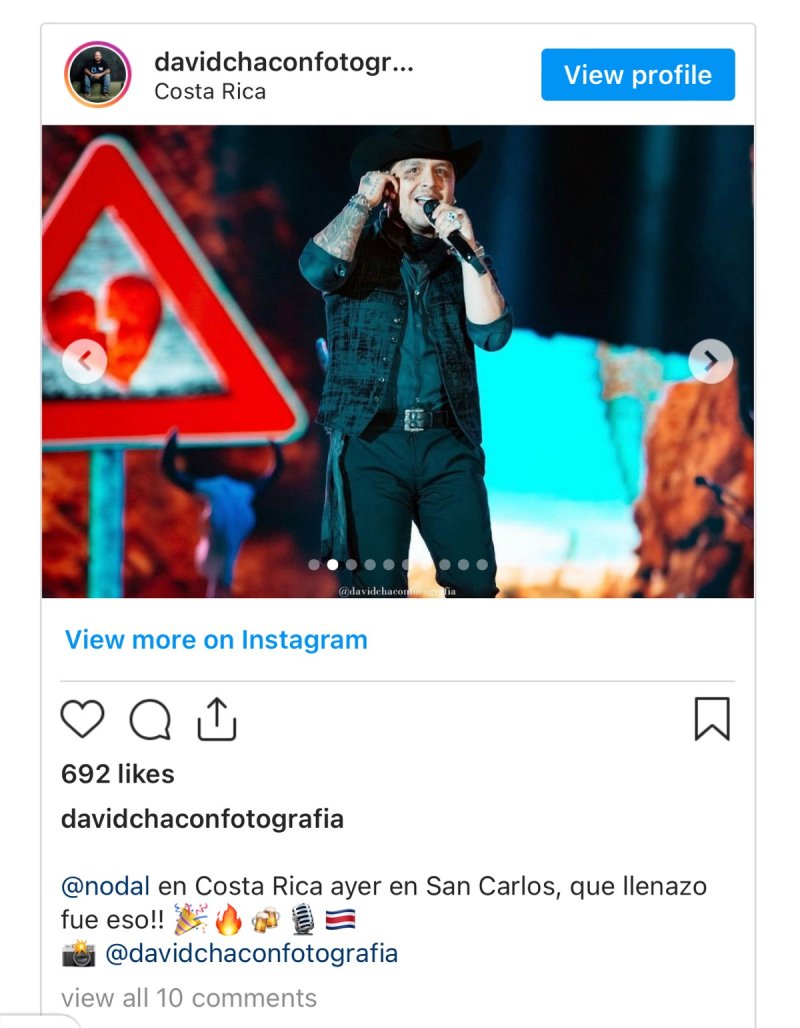Open View more on Instagram link
The image size is (800, 1028).
point(216,640)
